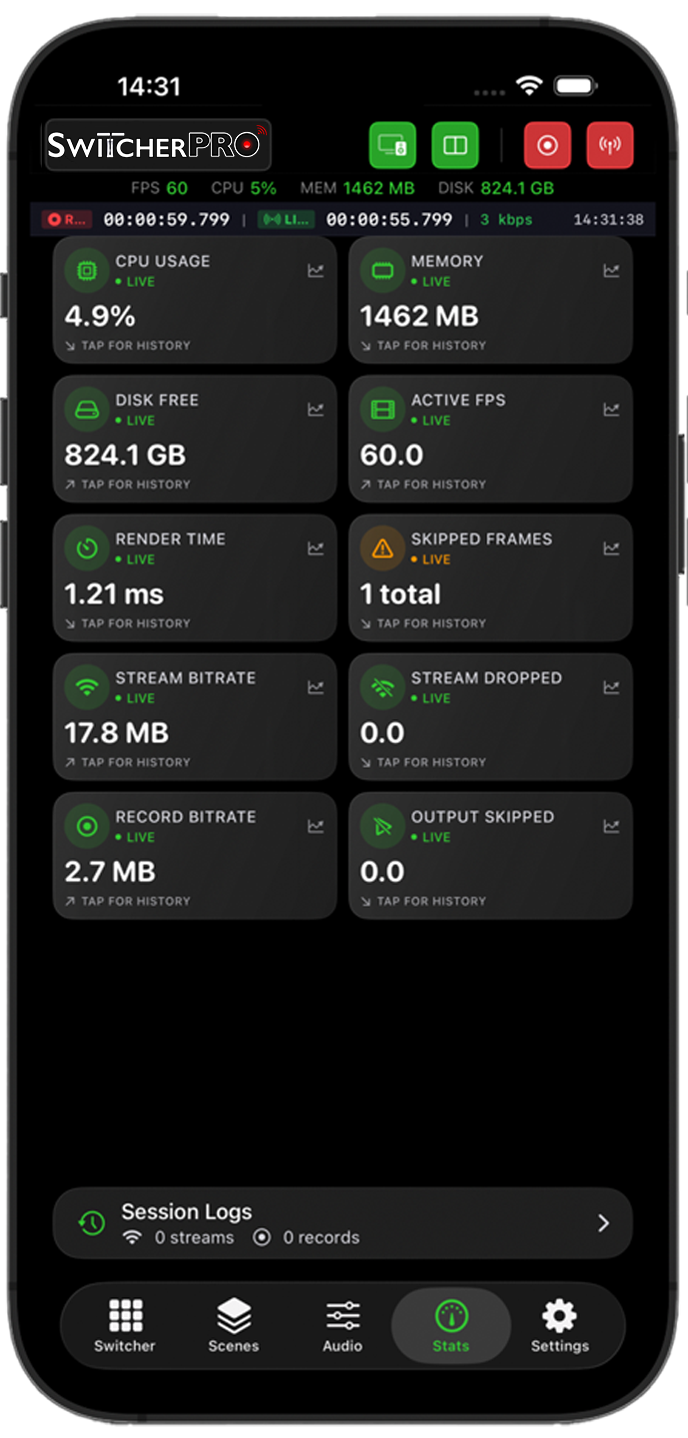Screen dimensions: 688x1438
Task: Open the Settings tab
Action: (560, 1326)
